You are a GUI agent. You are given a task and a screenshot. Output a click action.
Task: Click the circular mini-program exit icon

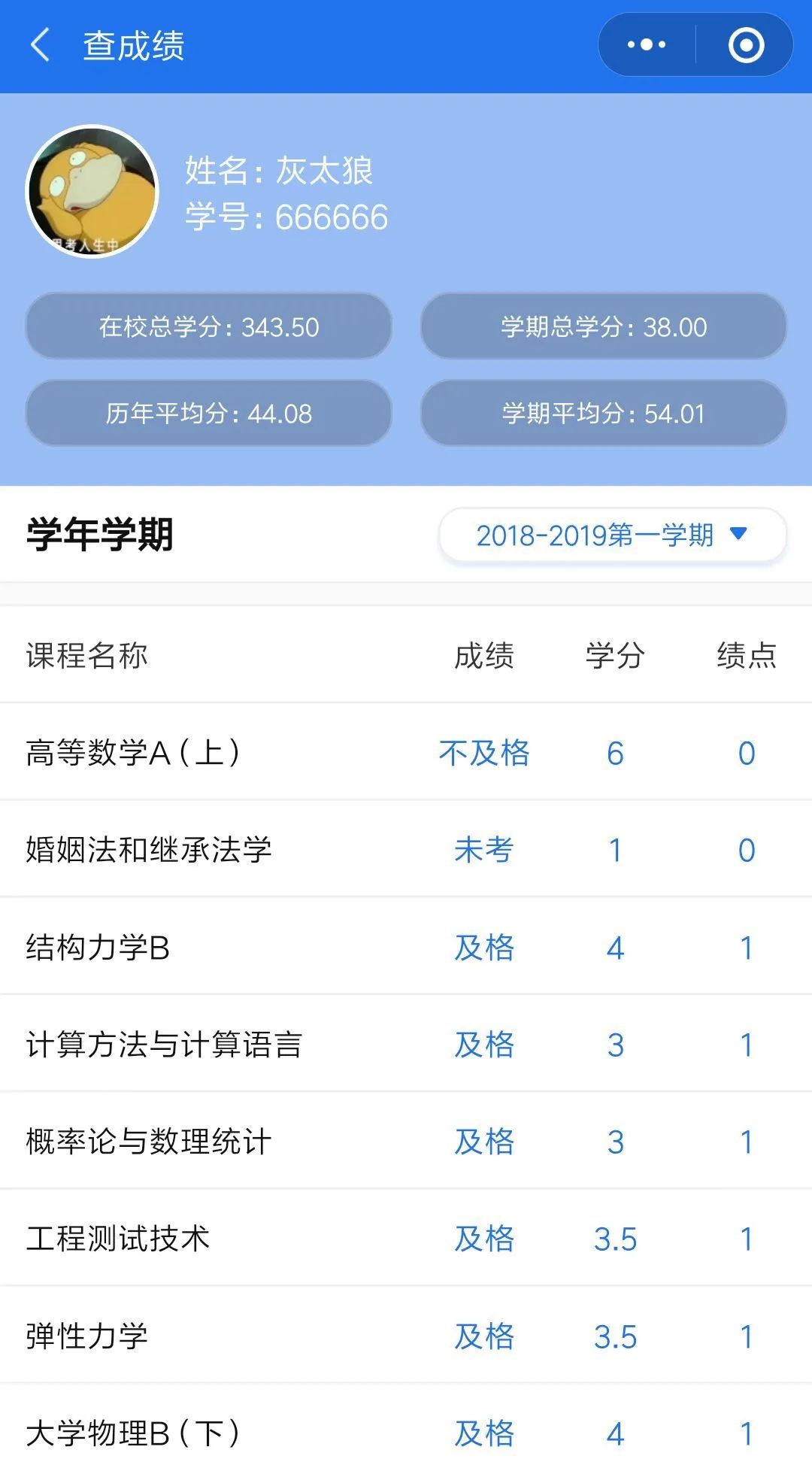(747, 44)
